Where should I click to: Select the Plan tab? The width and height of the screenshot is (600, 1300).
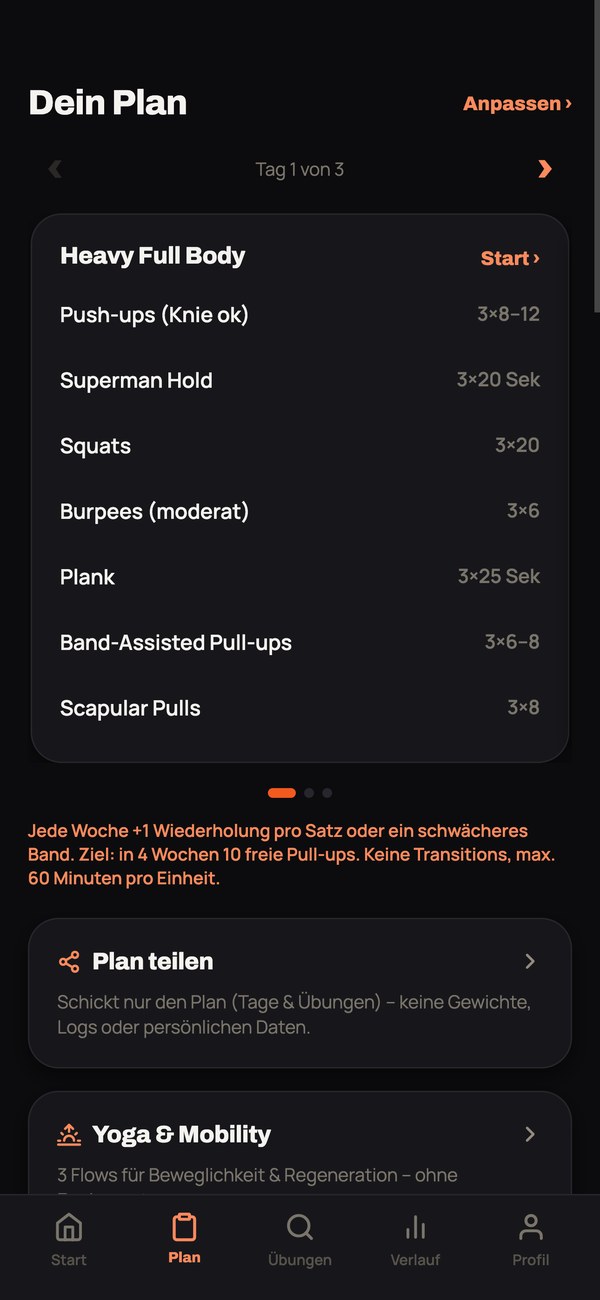point(184,1240)
